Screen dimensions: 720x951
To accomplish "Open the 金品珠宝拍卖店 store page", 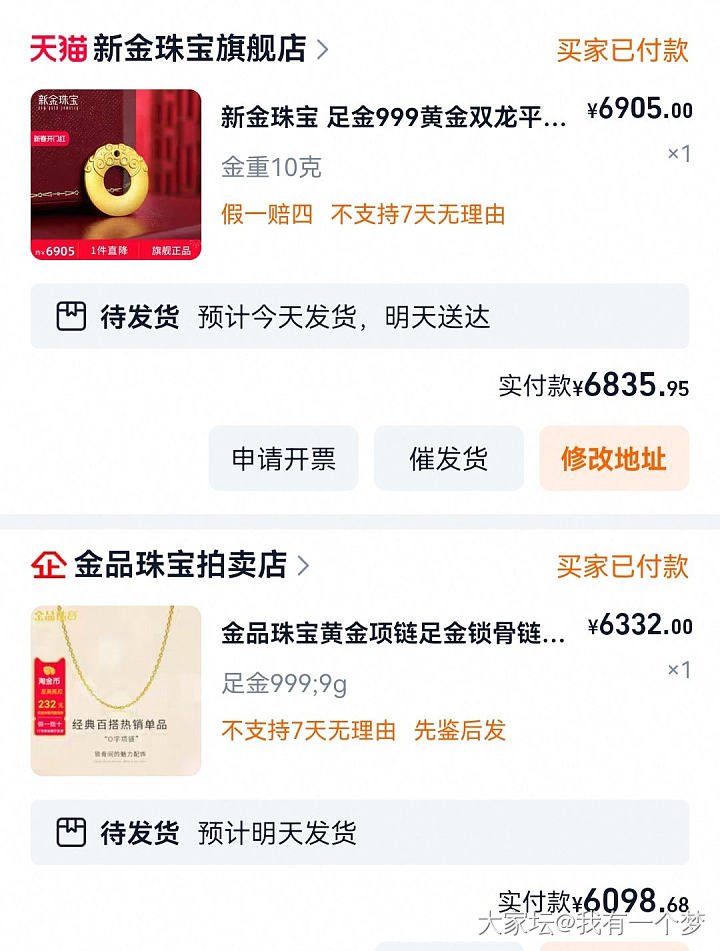I will 180,565.
